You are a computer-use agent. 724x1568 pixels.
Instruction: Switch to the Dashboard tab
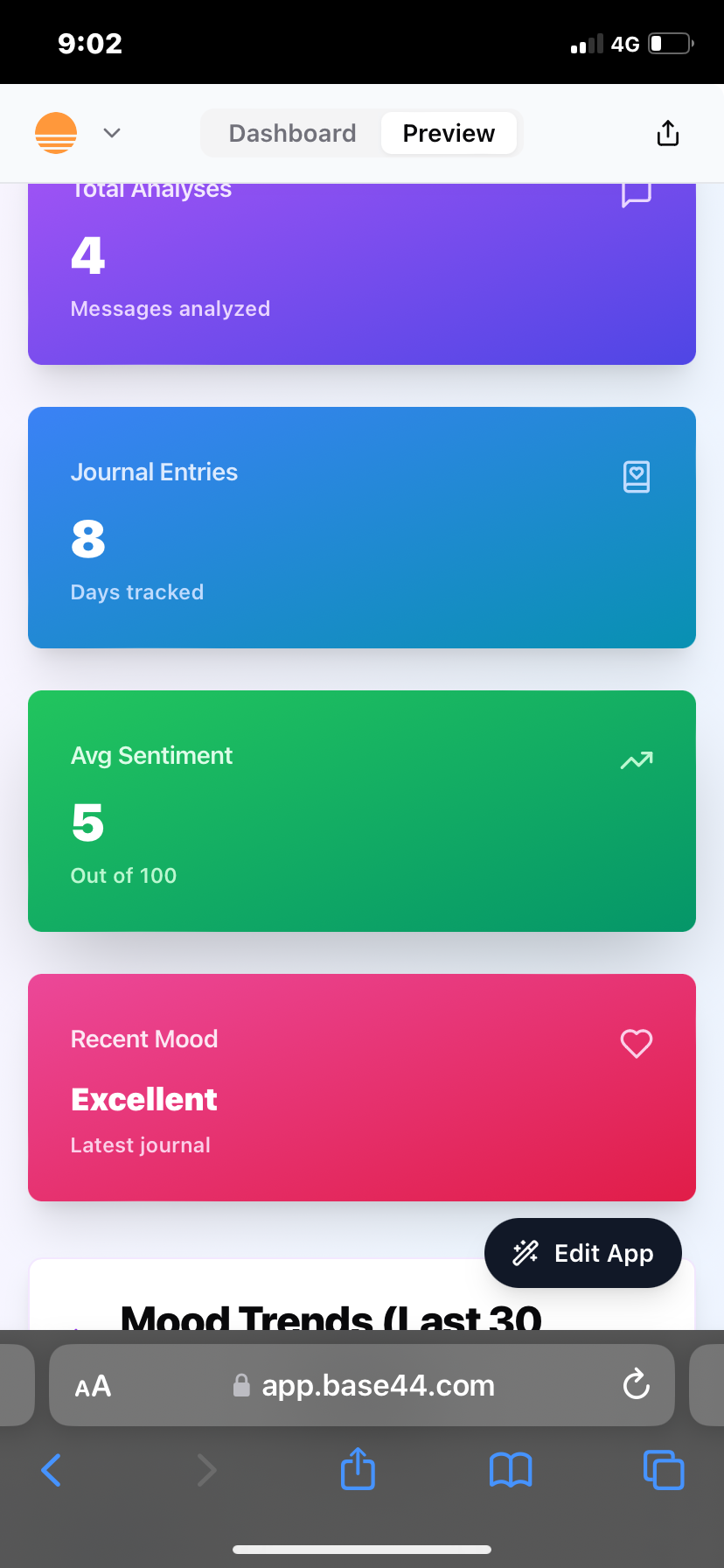pos(292,133)
